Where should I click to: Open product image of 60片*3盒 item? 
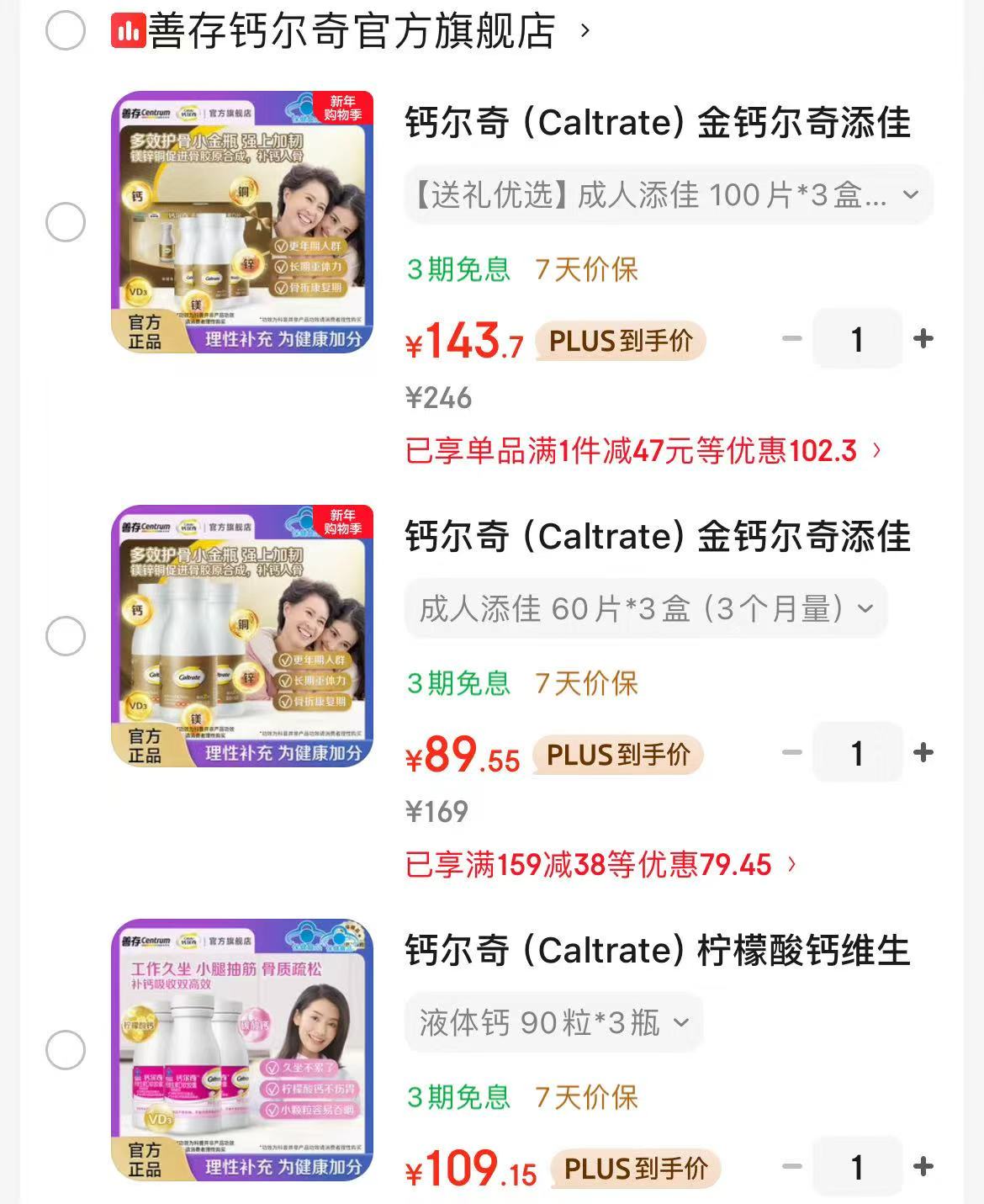[x=242, y=636]
